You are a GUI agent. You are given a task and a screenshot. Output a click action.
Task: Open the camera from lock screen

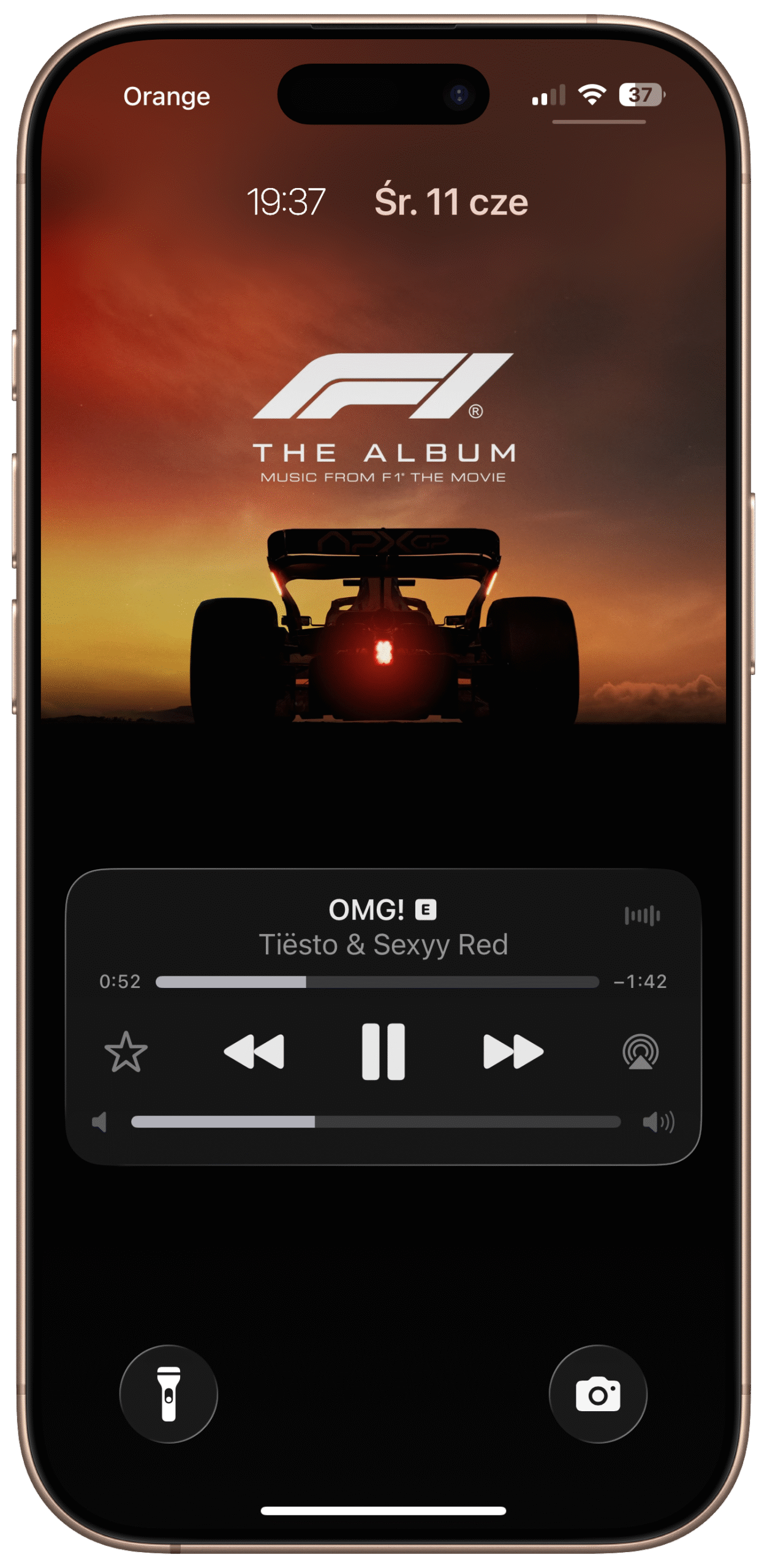tap(597, 1394)
